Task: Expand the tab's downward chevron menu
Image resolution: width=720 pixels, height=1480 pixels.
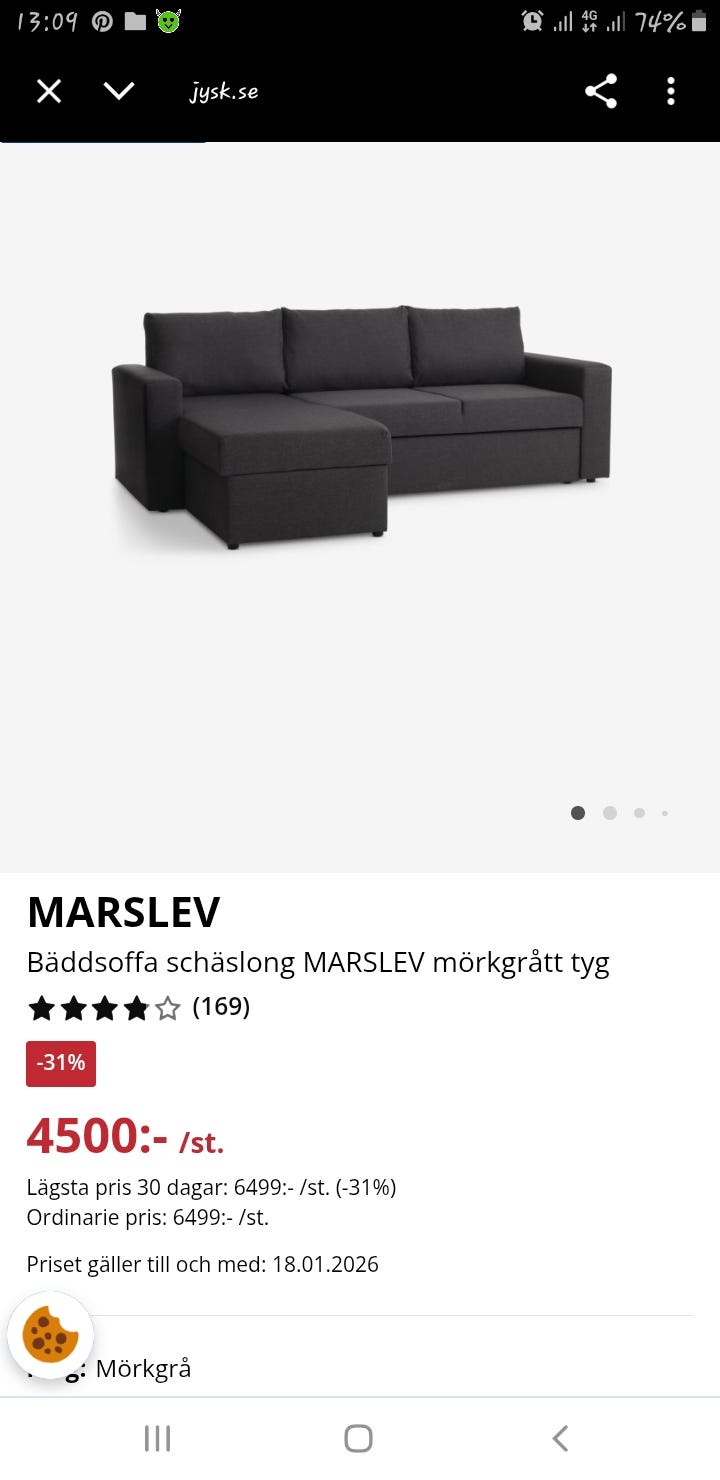Action: (x=119, y=92)
